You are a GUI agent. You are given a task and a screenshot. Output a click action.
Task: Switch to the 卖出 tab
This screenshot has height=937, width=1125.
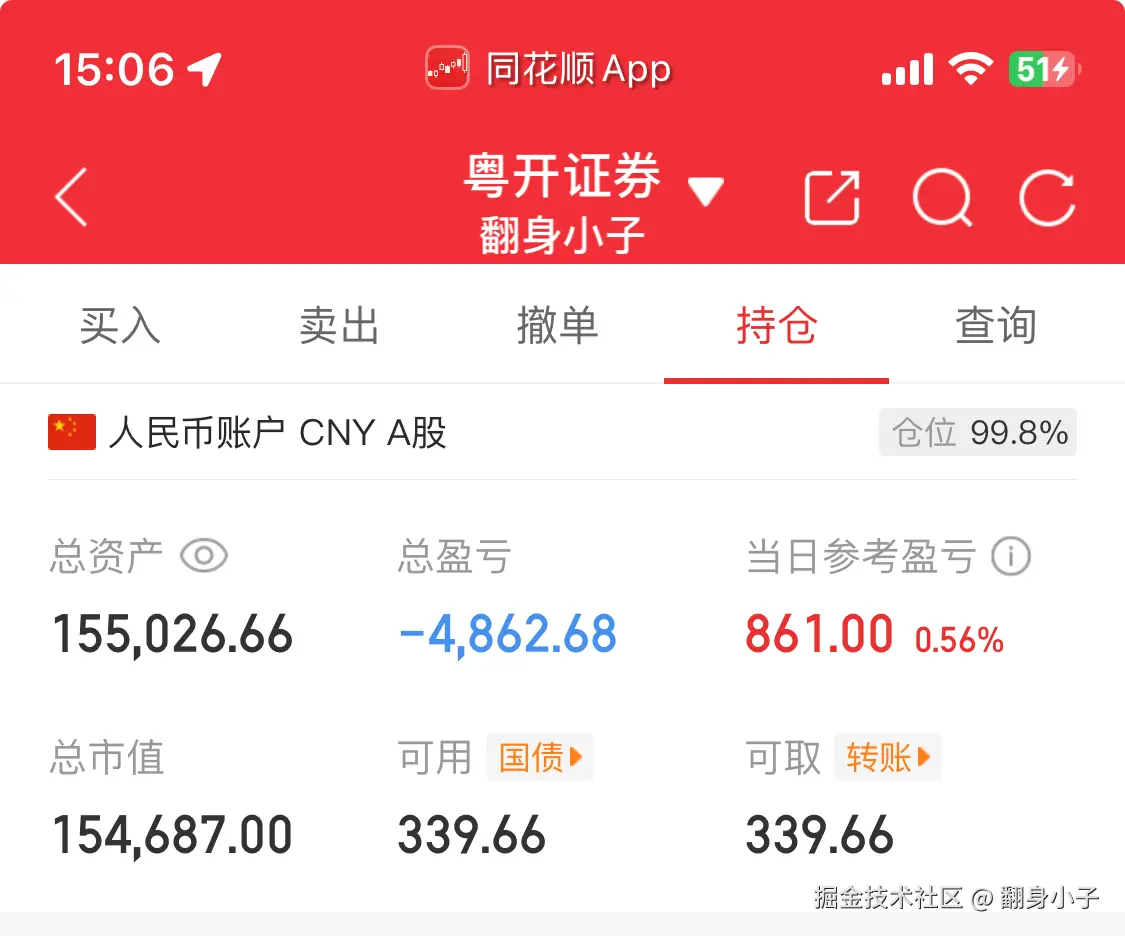tap(339, 326)
